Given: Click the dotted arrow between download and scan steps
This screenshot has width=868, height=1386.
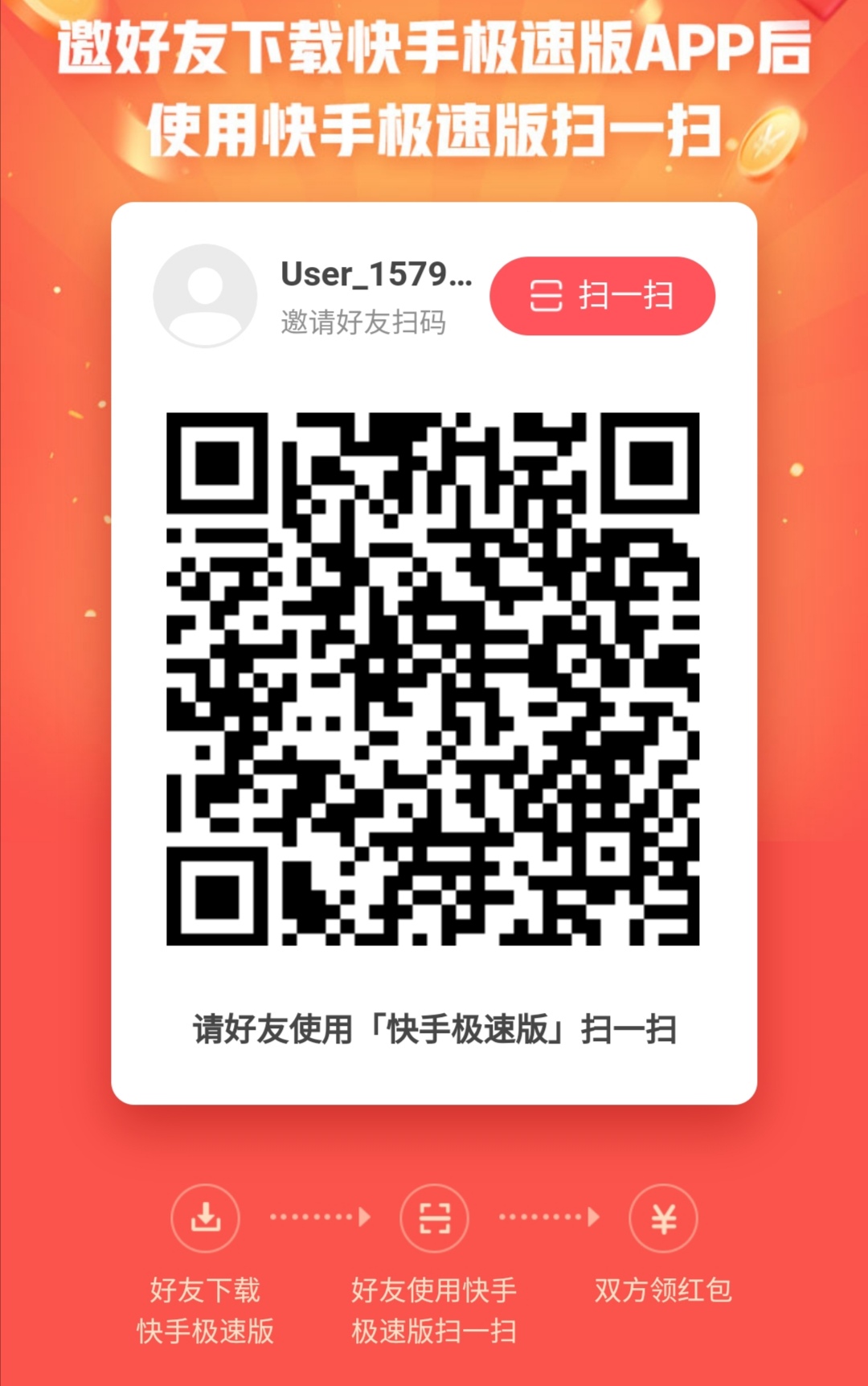Looking at the screenshot, I should (x=320, y=1217).
